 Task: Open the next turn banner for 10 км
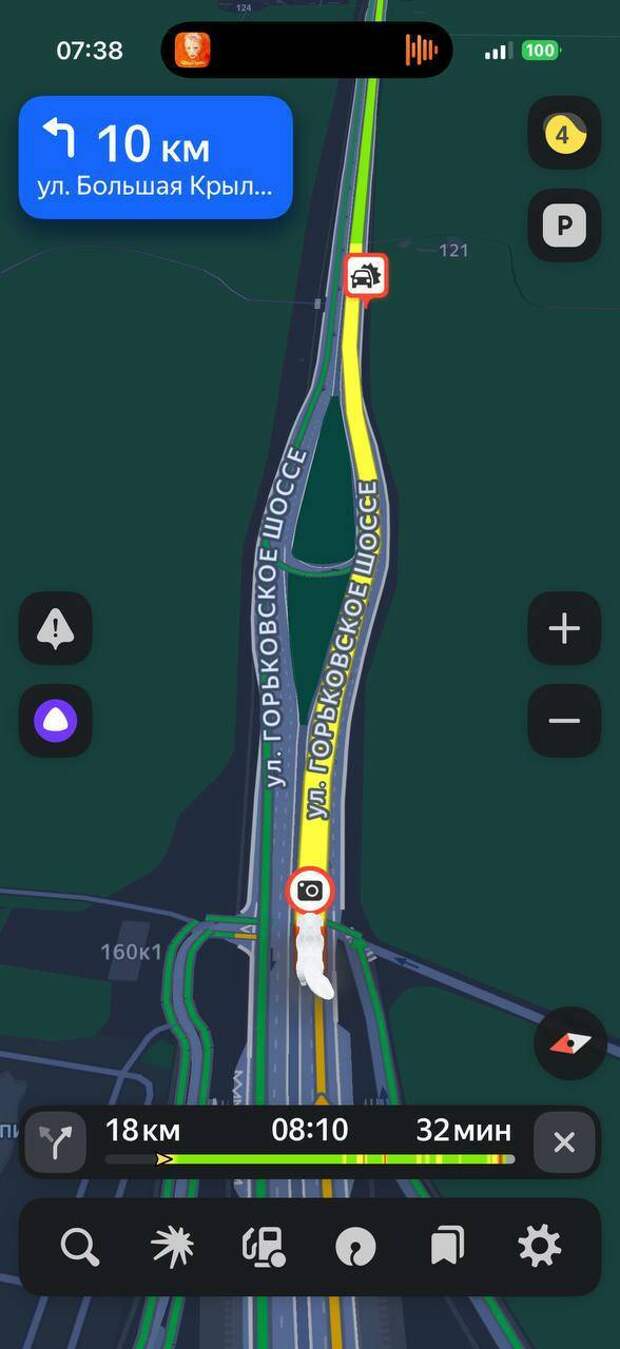tap(156, 157)
